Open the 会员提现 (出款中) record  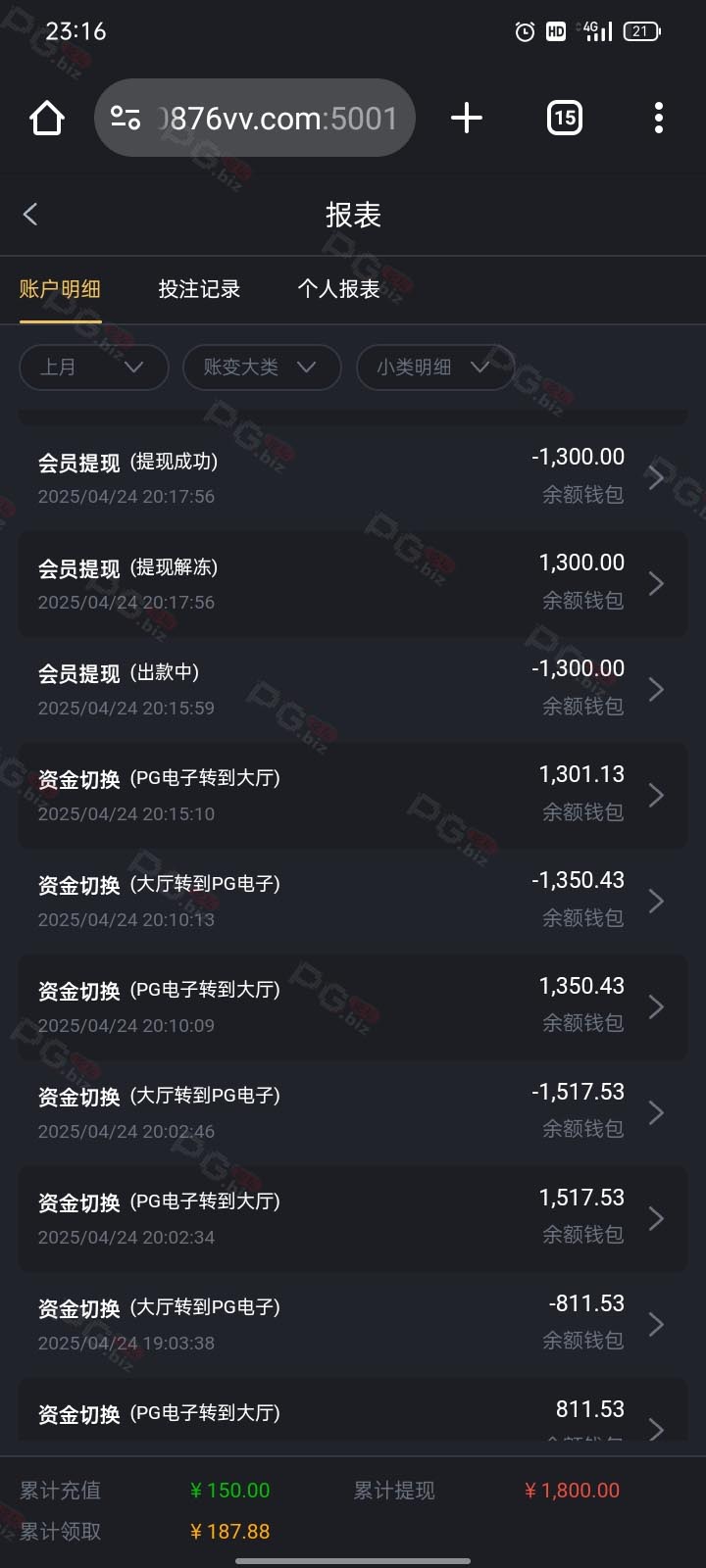[x=353, y=689]
